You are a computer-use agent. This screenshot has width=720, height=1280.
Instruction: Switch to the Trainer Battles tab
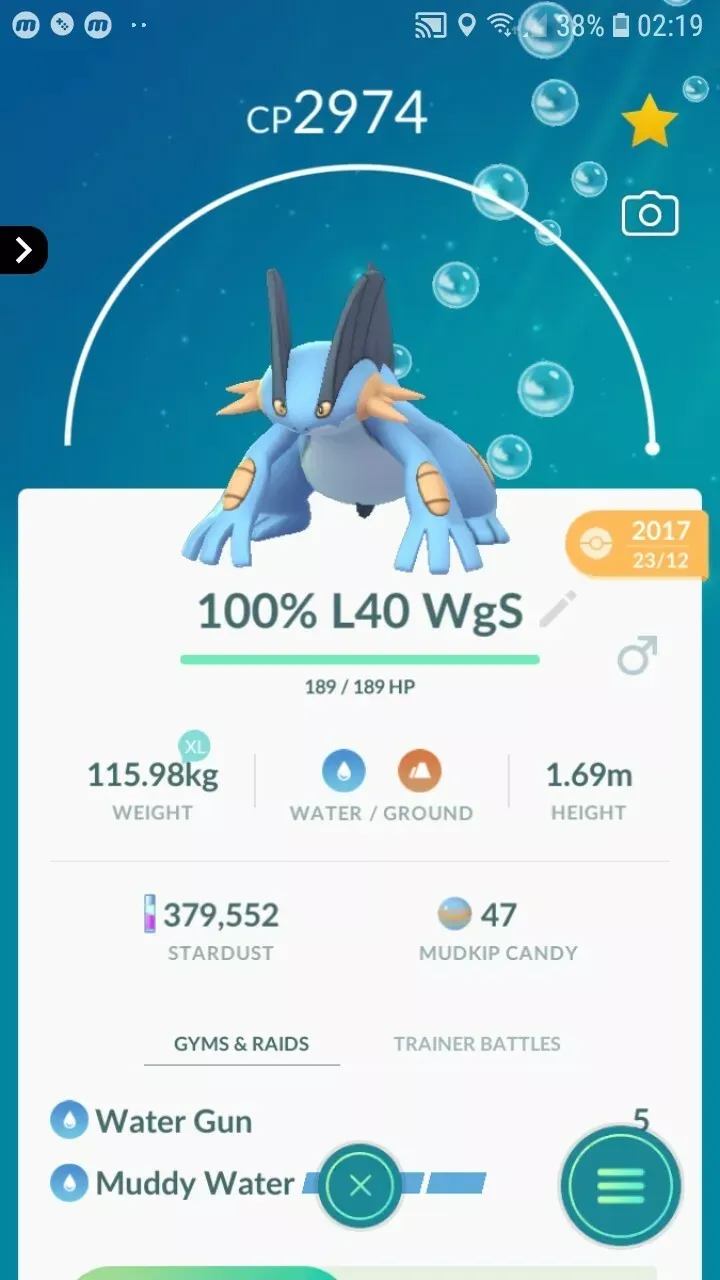[477, 1043]
